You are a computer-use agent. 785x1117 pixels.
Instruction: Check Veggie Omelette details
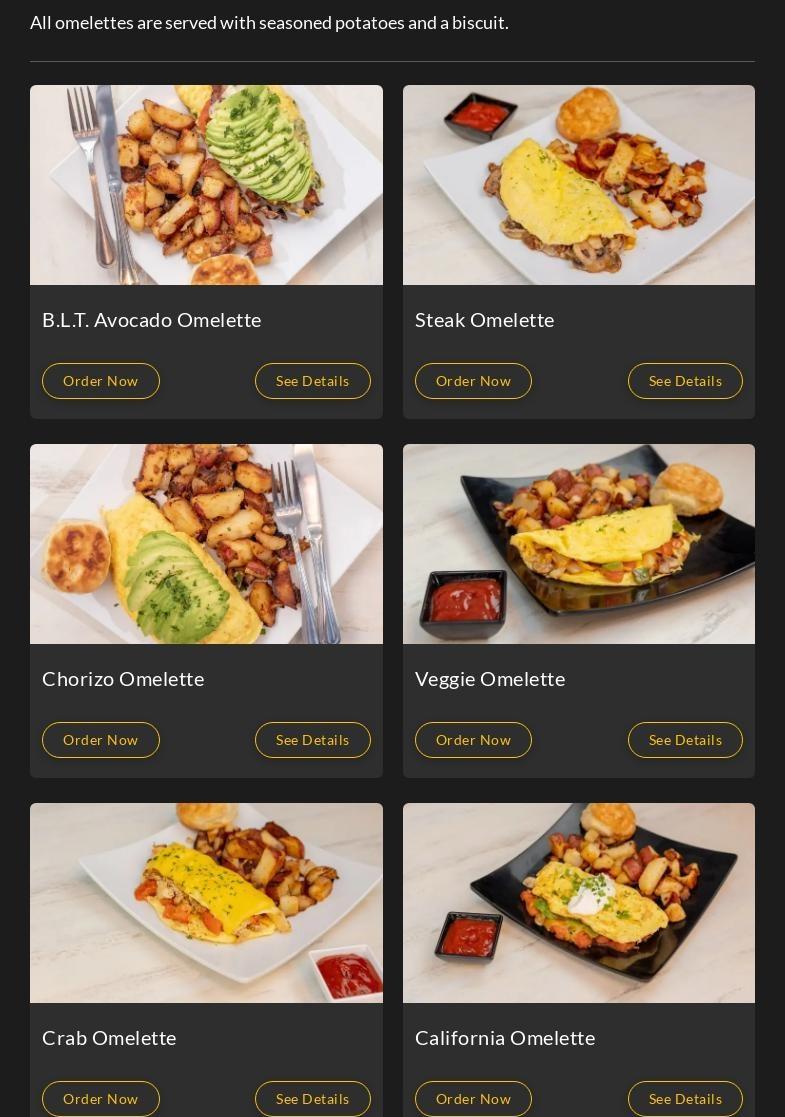pyautogui.click(x=685, y=740)
